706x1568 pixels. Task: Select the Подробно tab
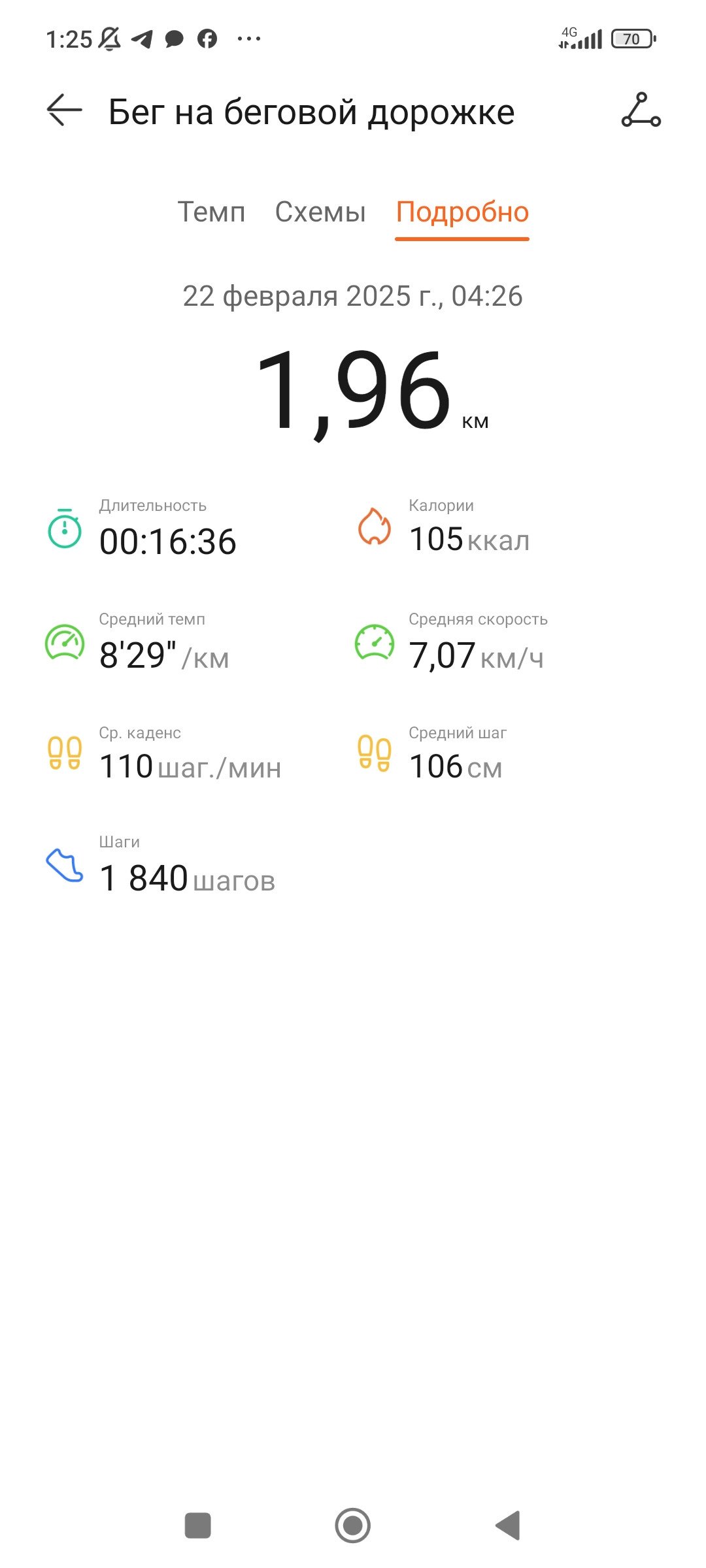tap(462, 212)
